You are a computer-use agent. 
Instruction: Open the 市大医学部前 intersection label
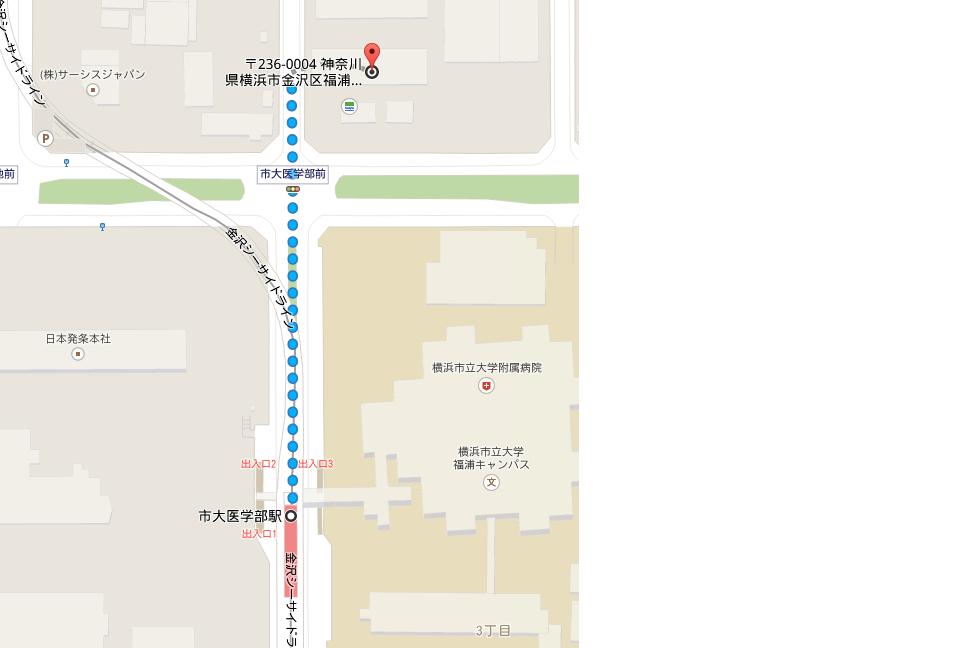click(292, 174)
